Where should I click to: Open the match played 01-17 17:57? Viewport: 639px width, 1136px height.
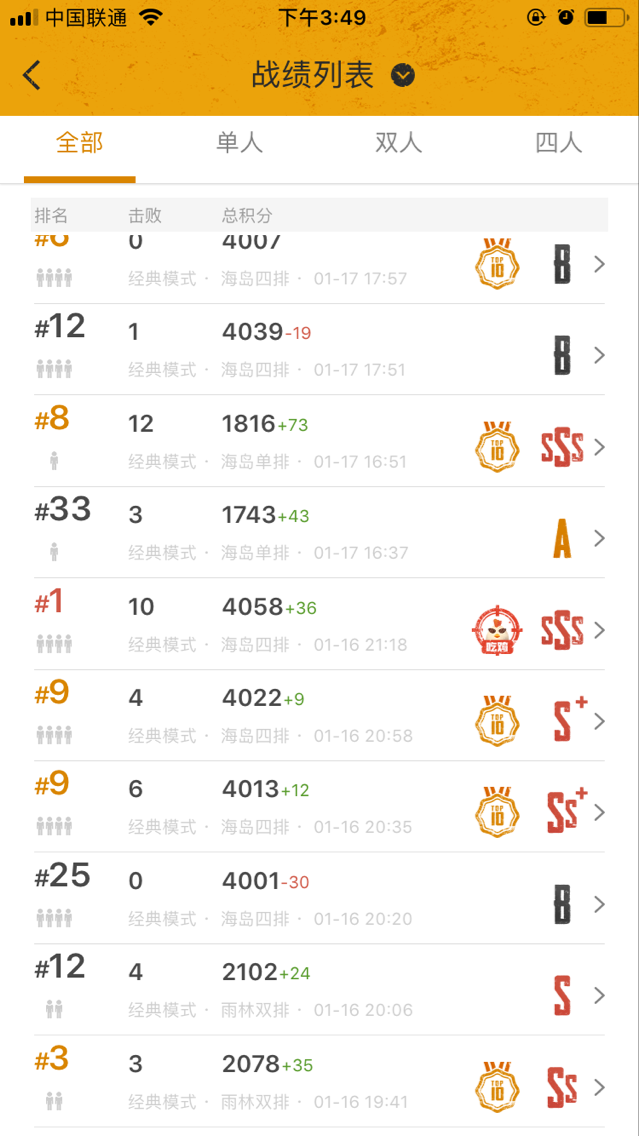click(x=320, y=267)
